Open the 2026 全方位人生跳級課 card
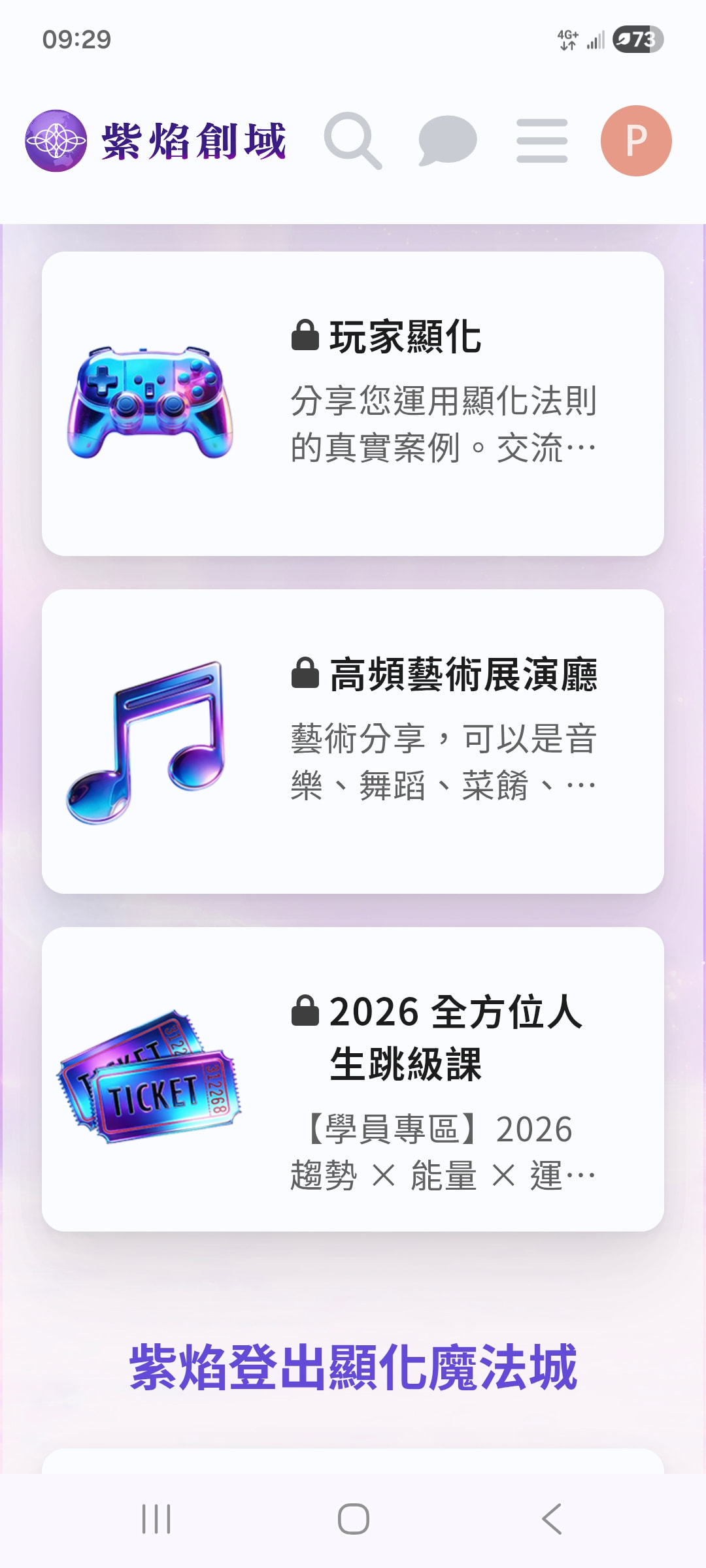 [353, 1079]
